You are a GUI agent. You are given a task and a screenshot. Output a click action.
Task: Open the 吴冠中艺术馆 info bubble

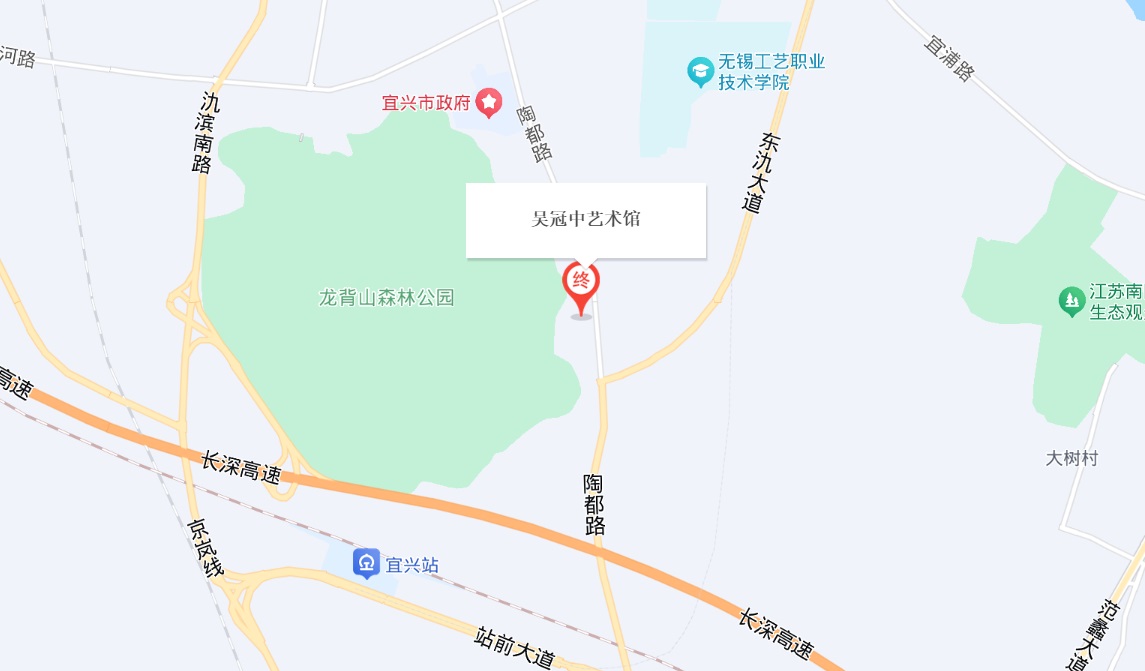point(586,220)
